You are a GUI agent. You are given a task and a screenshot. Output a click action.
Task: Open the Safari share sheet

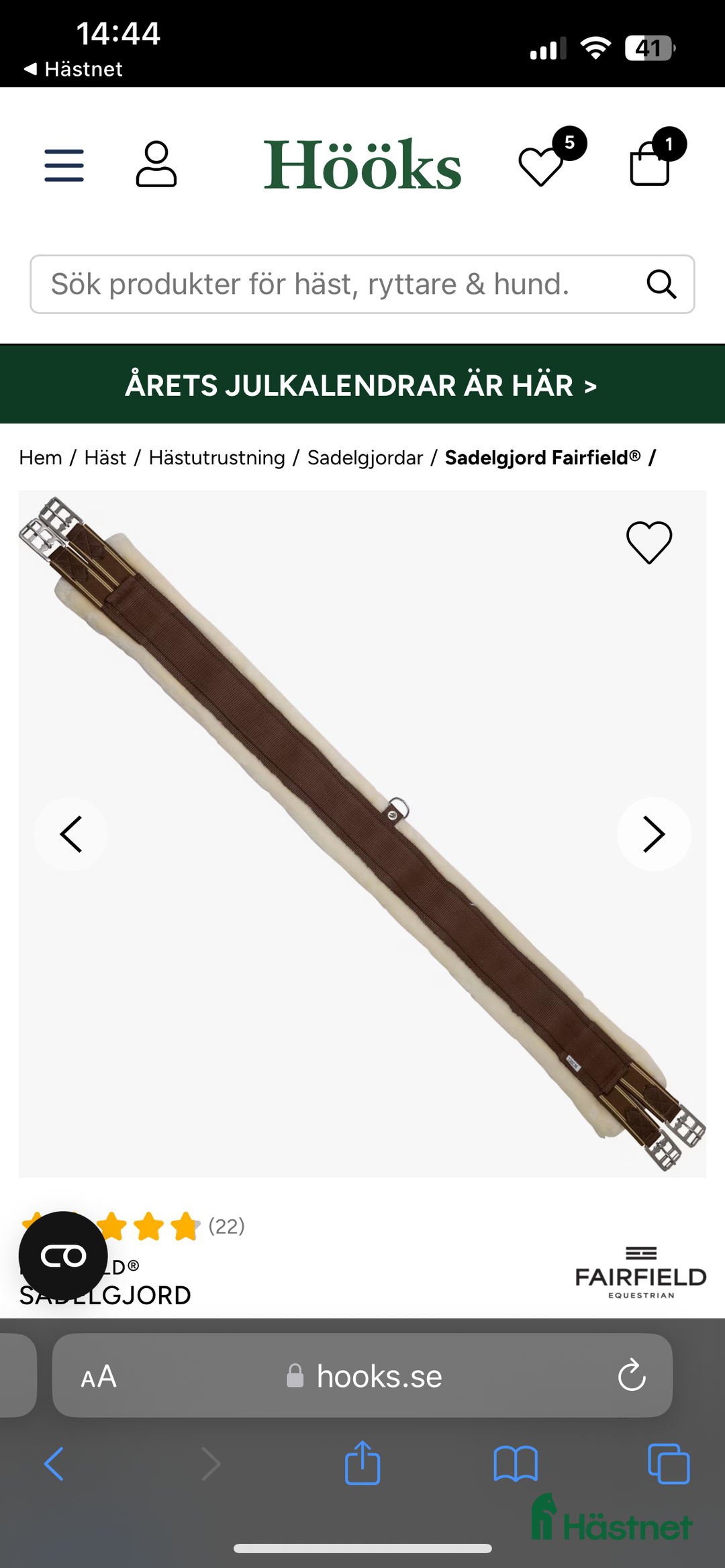(362, 1463)
